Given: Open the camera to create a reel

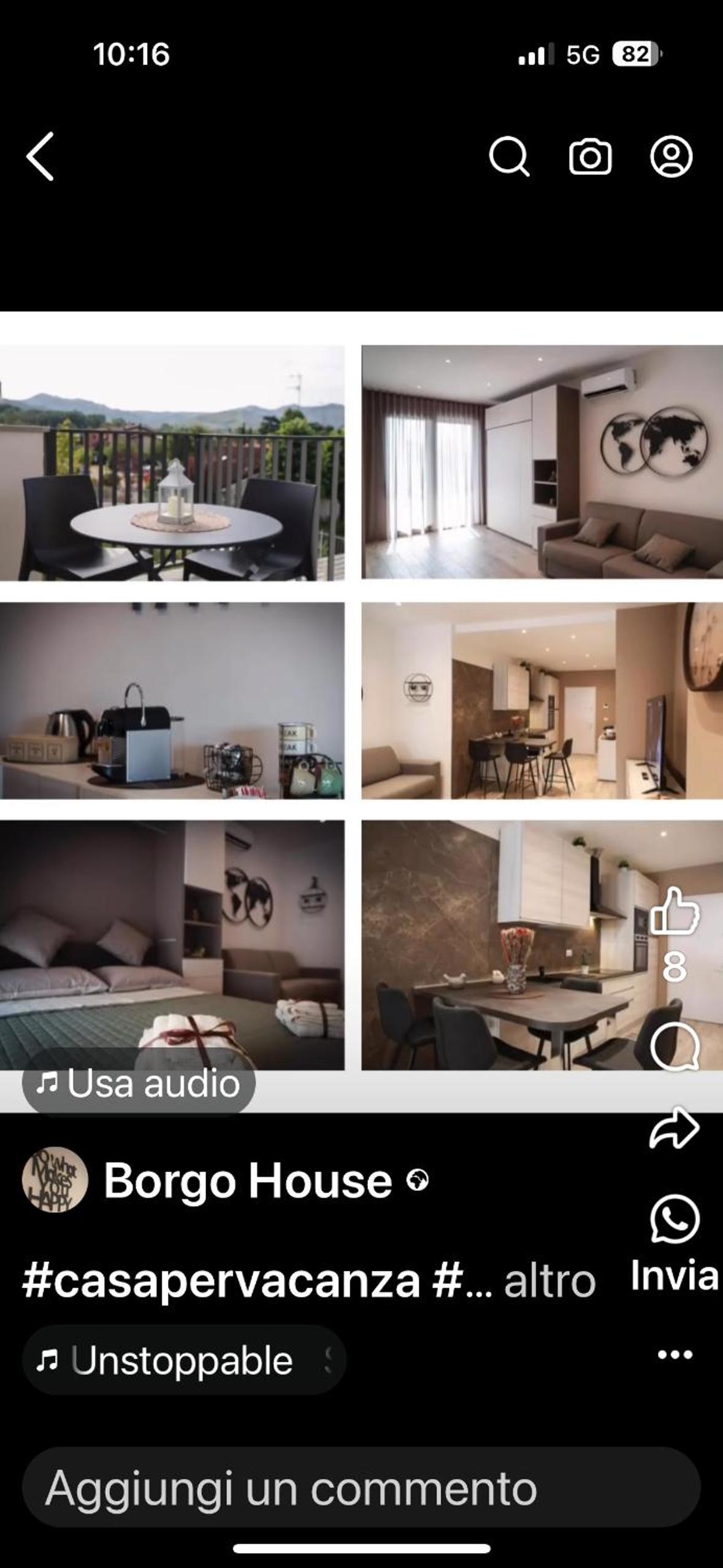Looking at the screenshot, I should 590,157.
